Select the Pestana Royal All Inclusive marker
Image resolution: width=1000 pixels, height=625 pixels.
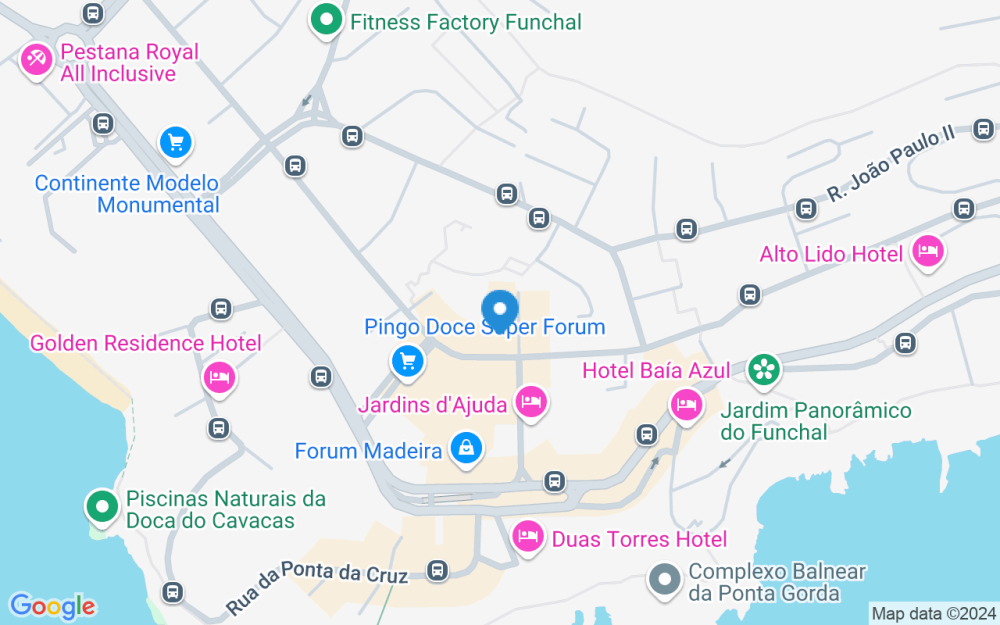(x=37, y=59)
